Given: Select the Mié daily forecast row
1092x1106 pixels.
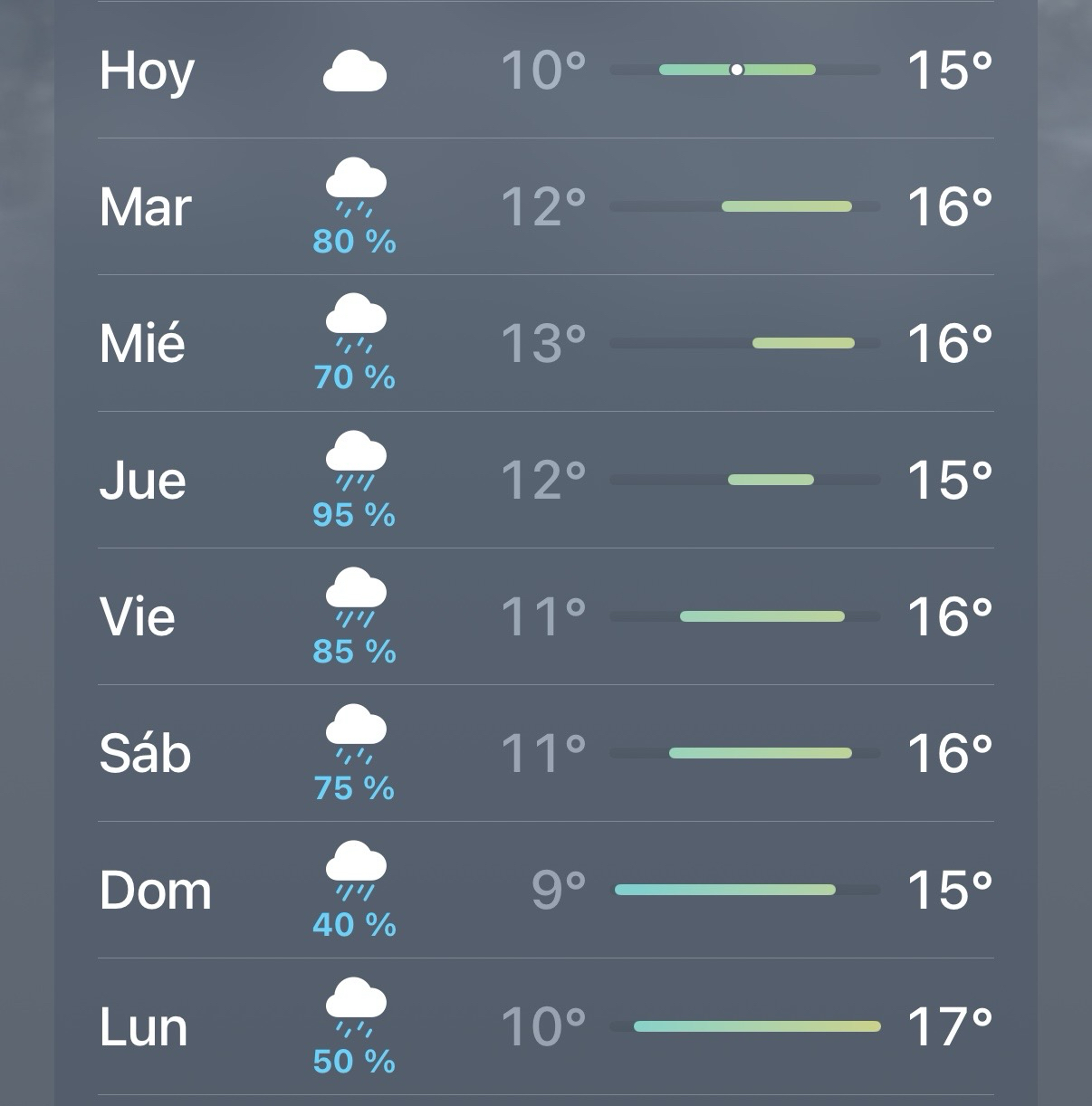Looking at the screenshot, I should pos(545,344).
